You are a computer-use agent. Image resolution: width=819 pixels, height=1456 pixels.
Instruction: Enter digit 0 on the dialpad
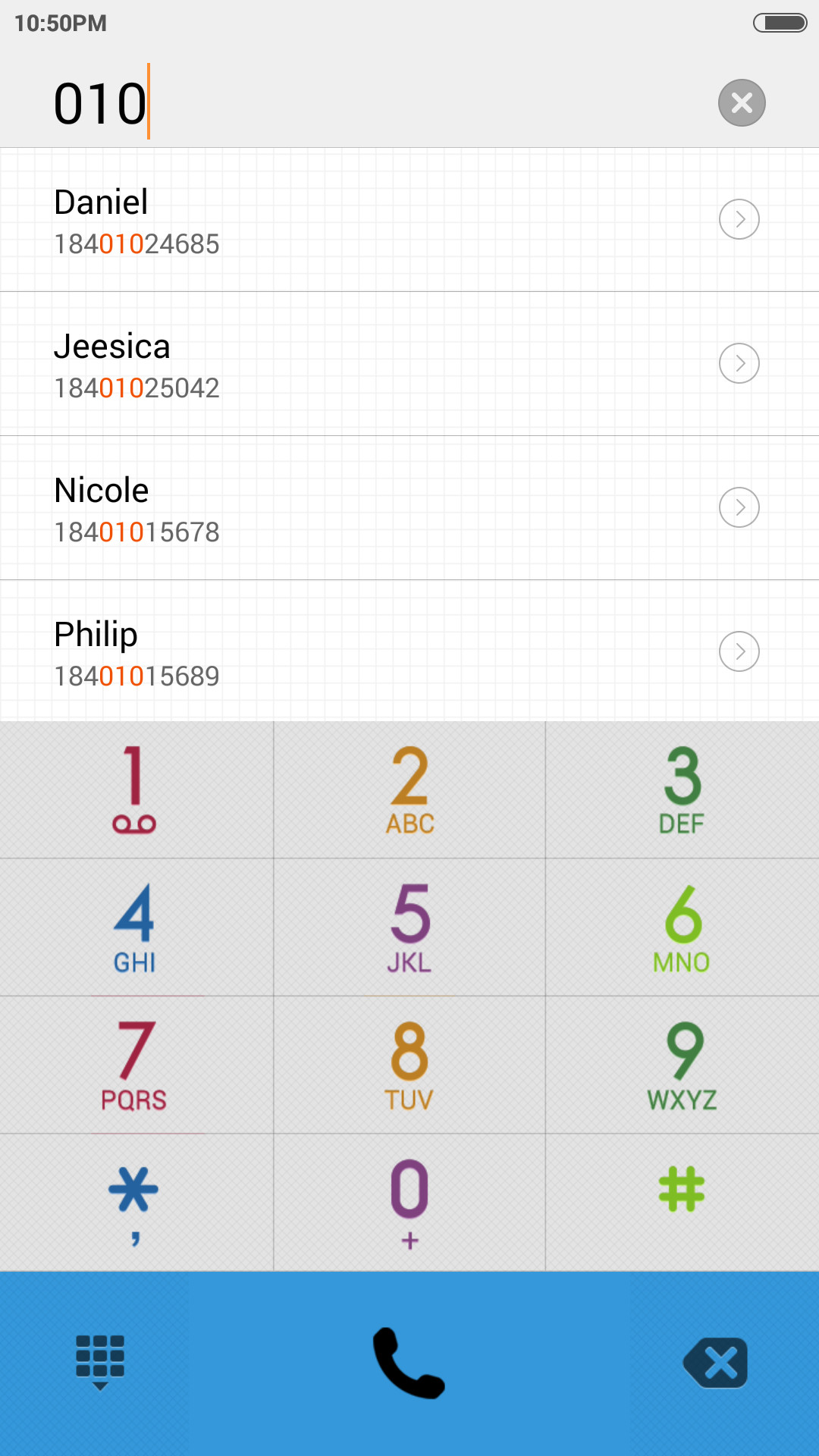tap(409, 1203)
